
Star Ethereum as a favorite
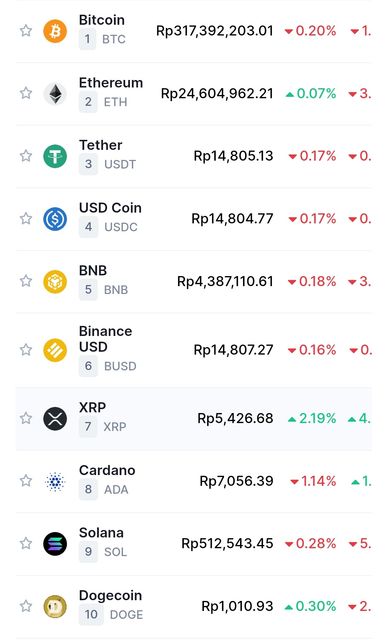(26, 93)
